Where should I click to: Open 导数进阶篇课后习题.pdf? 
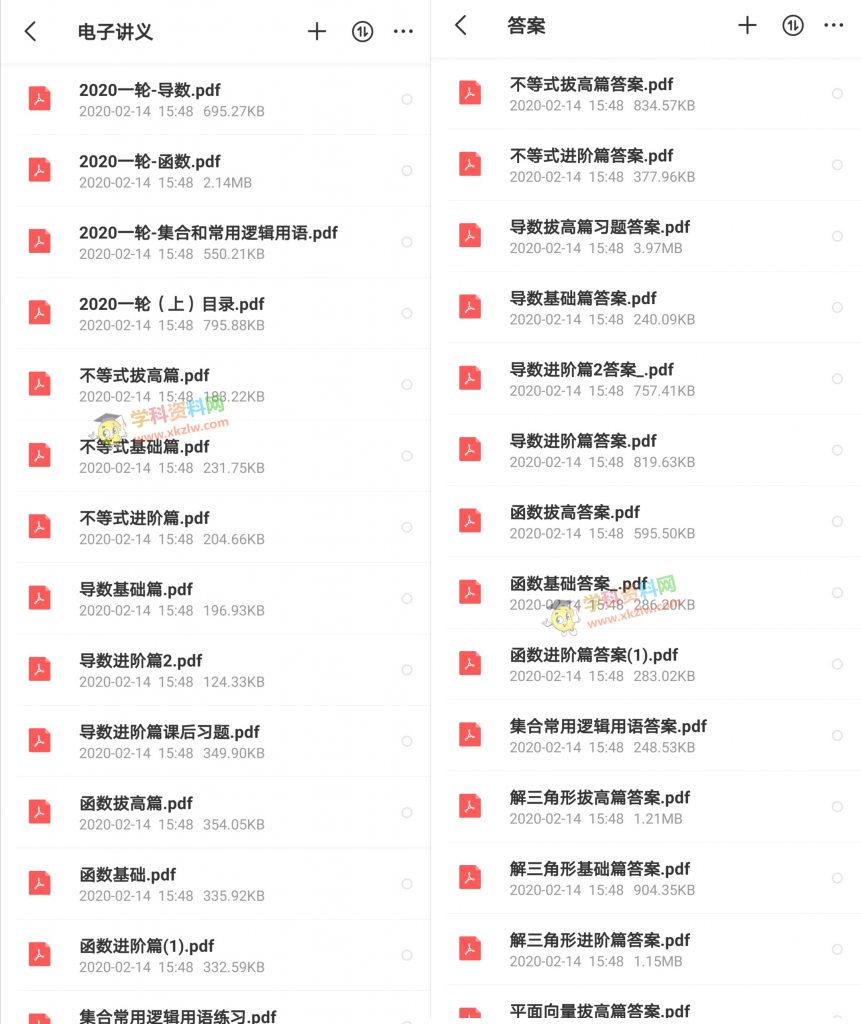(x=170, y=741)
